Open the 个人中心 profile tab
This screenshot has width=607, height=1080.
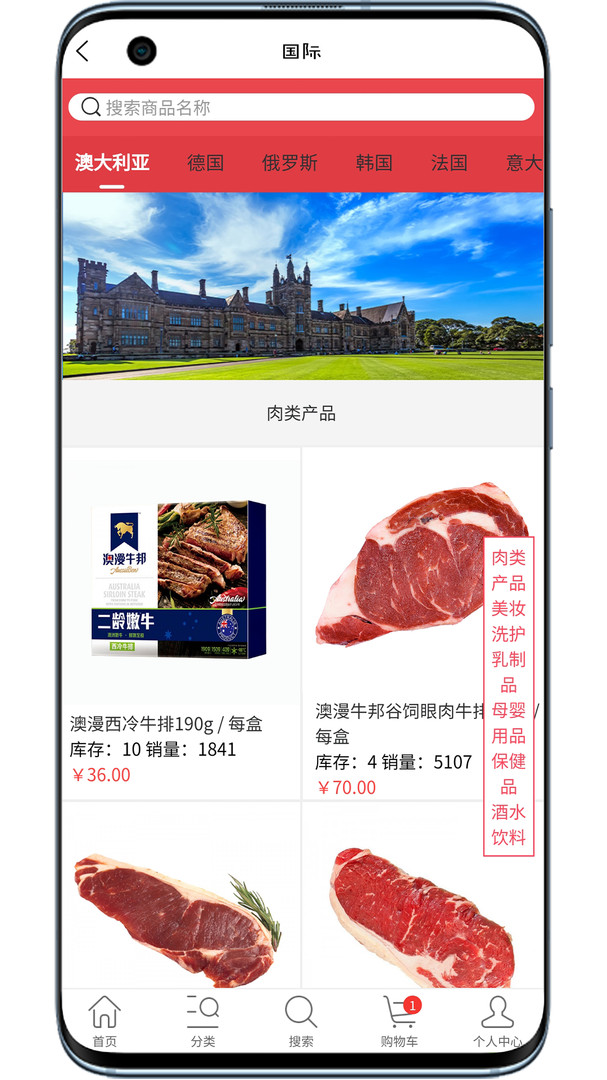[497, 1022]
